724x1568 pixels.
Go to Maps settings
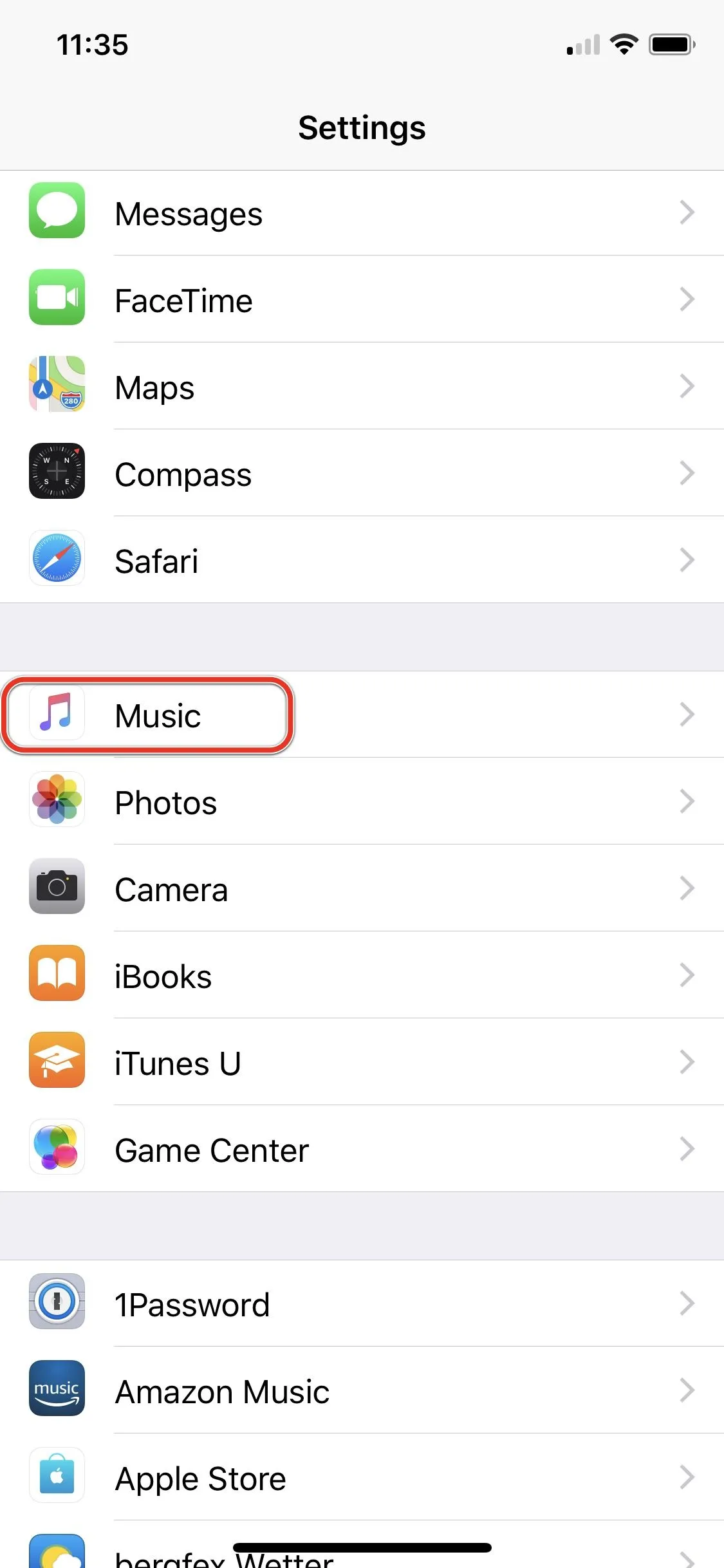click(x=360, y=387)
